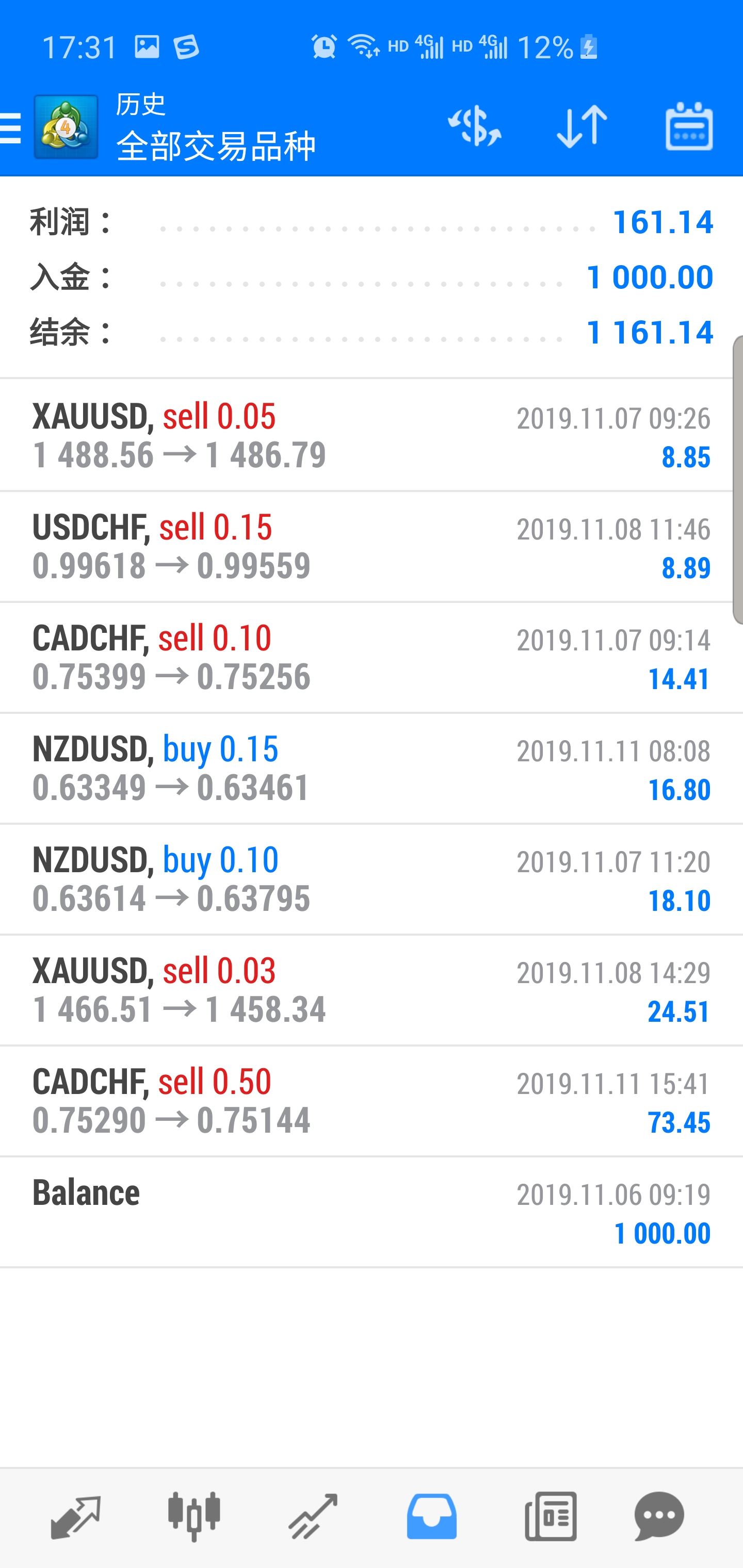The image size is (743, 1568).
Task: Open USDCHF sell 0.15 trade details
Action: [372, 547]
